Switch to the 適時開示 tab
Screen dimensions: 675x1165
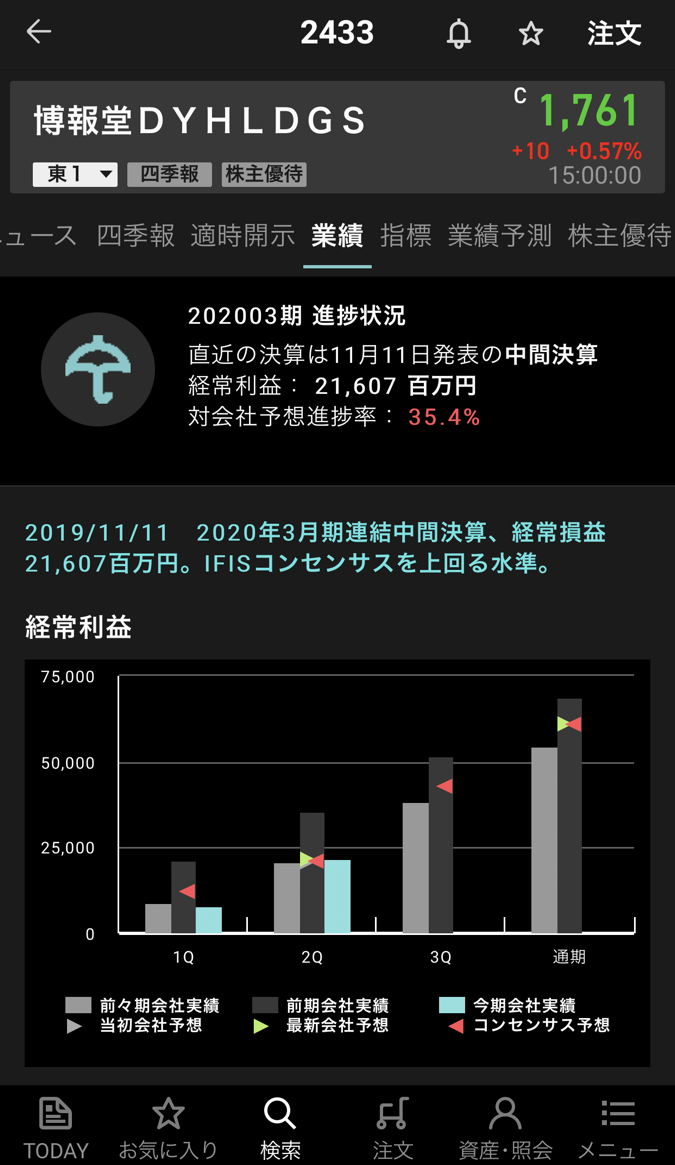point(242,236)
